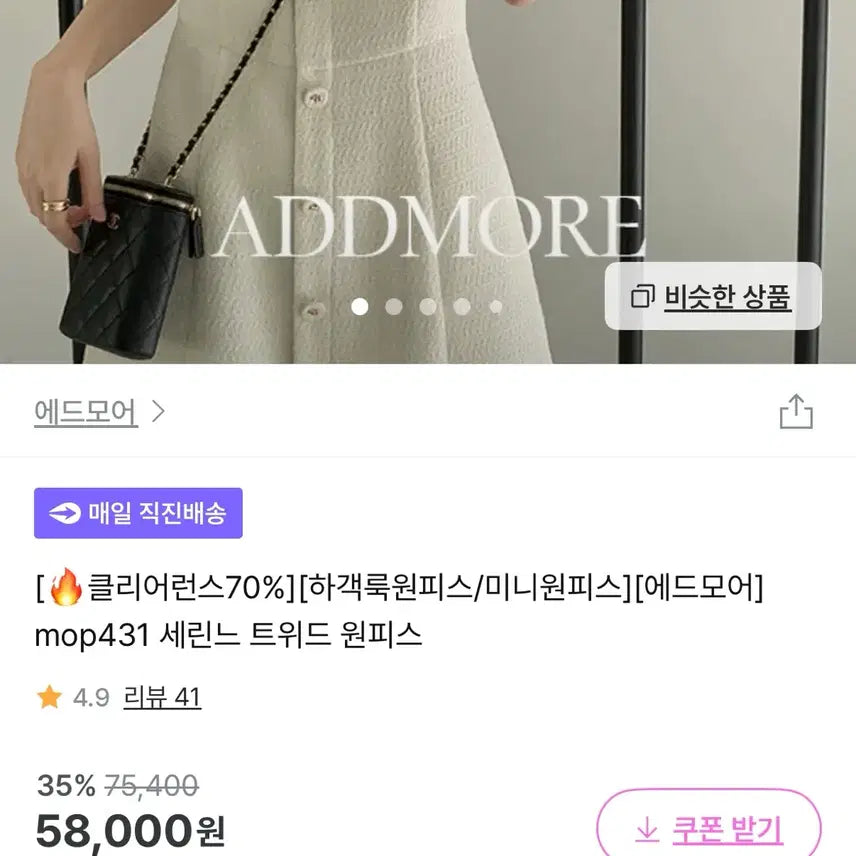Open the 41 reviews (리뷰 41)

(161, 697)
